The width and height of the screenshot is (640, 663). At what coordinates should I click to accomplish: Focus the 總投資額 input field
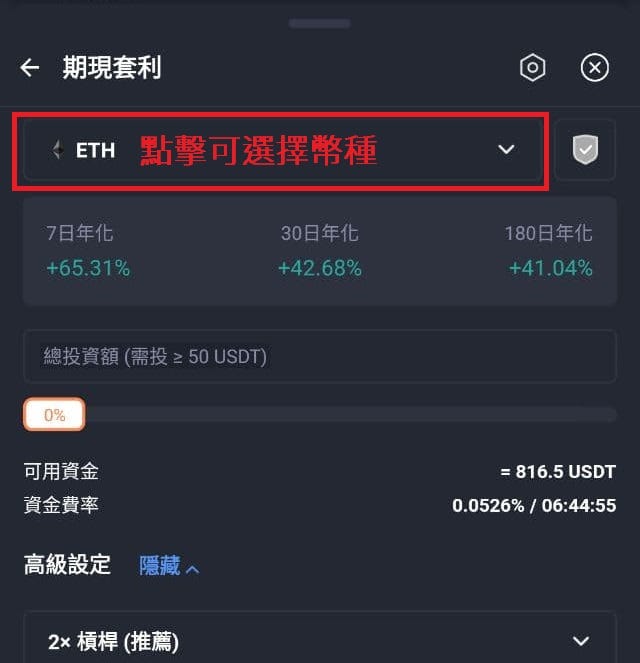319,357
